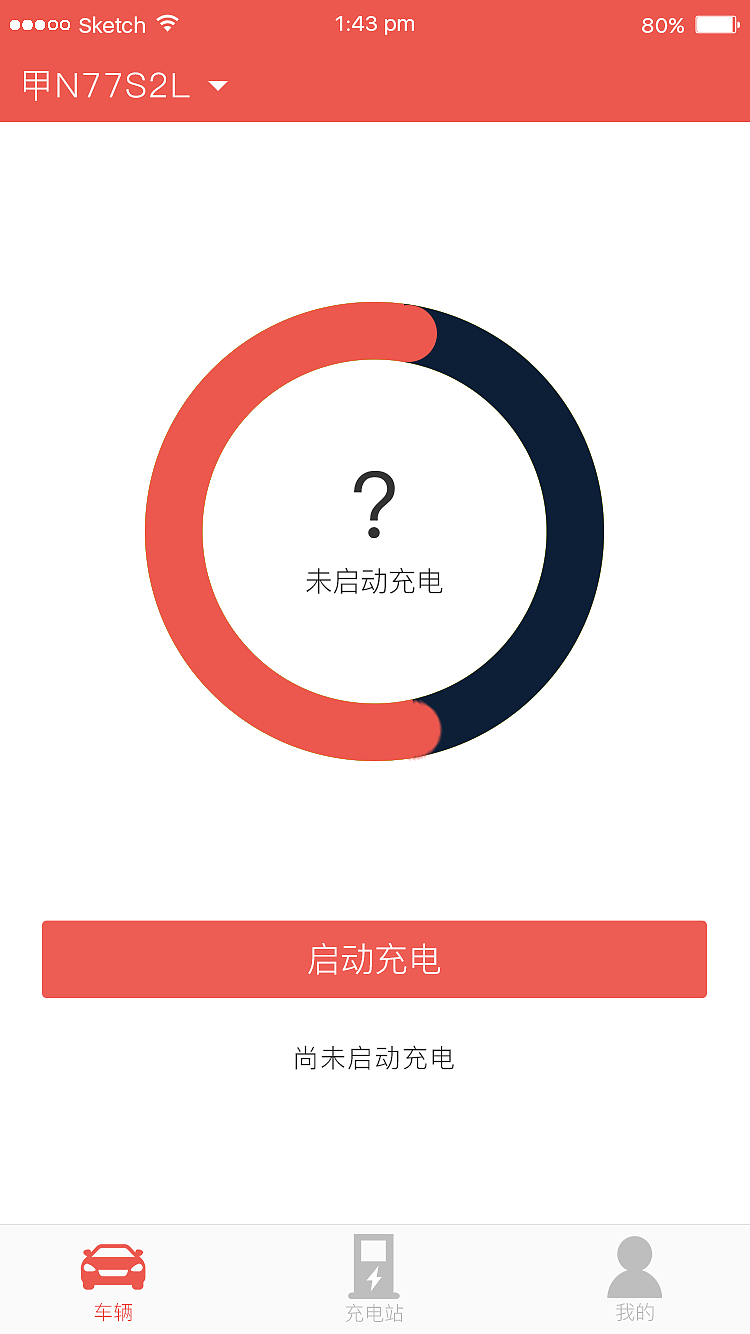Click the 尚未启动充电 status text

click(374, 1058)
